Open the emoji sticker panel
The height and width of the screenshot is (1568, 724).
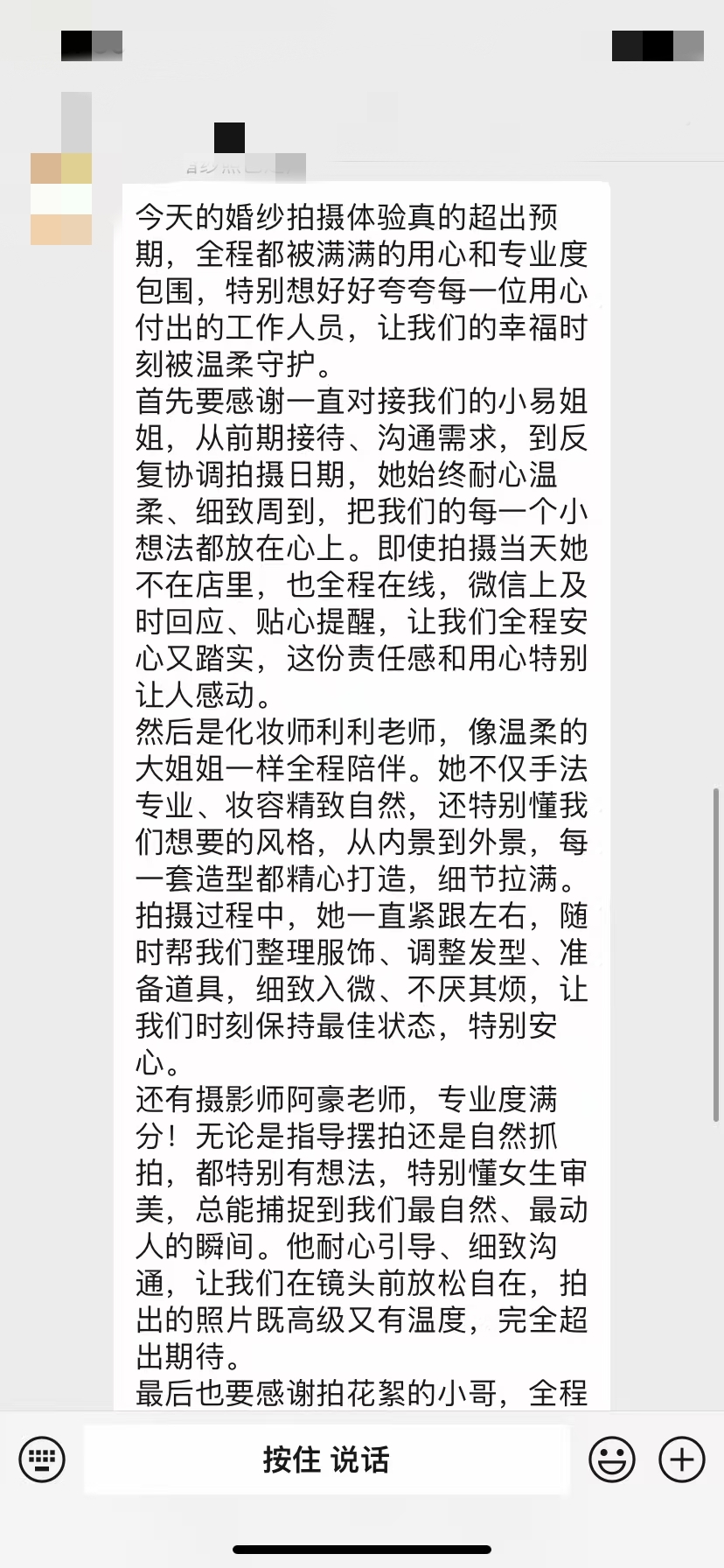[x=611, y=1459]
